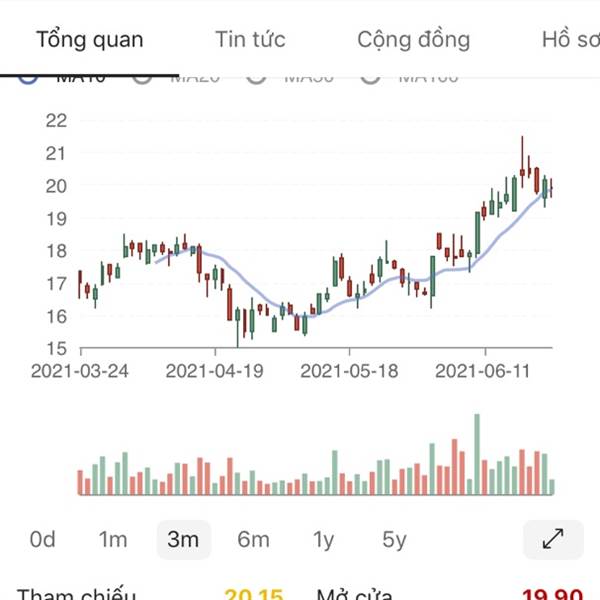Set chart range to 0d
This screenshot has width=600, height=600.
pyautogui.click(x=42, y=540)
